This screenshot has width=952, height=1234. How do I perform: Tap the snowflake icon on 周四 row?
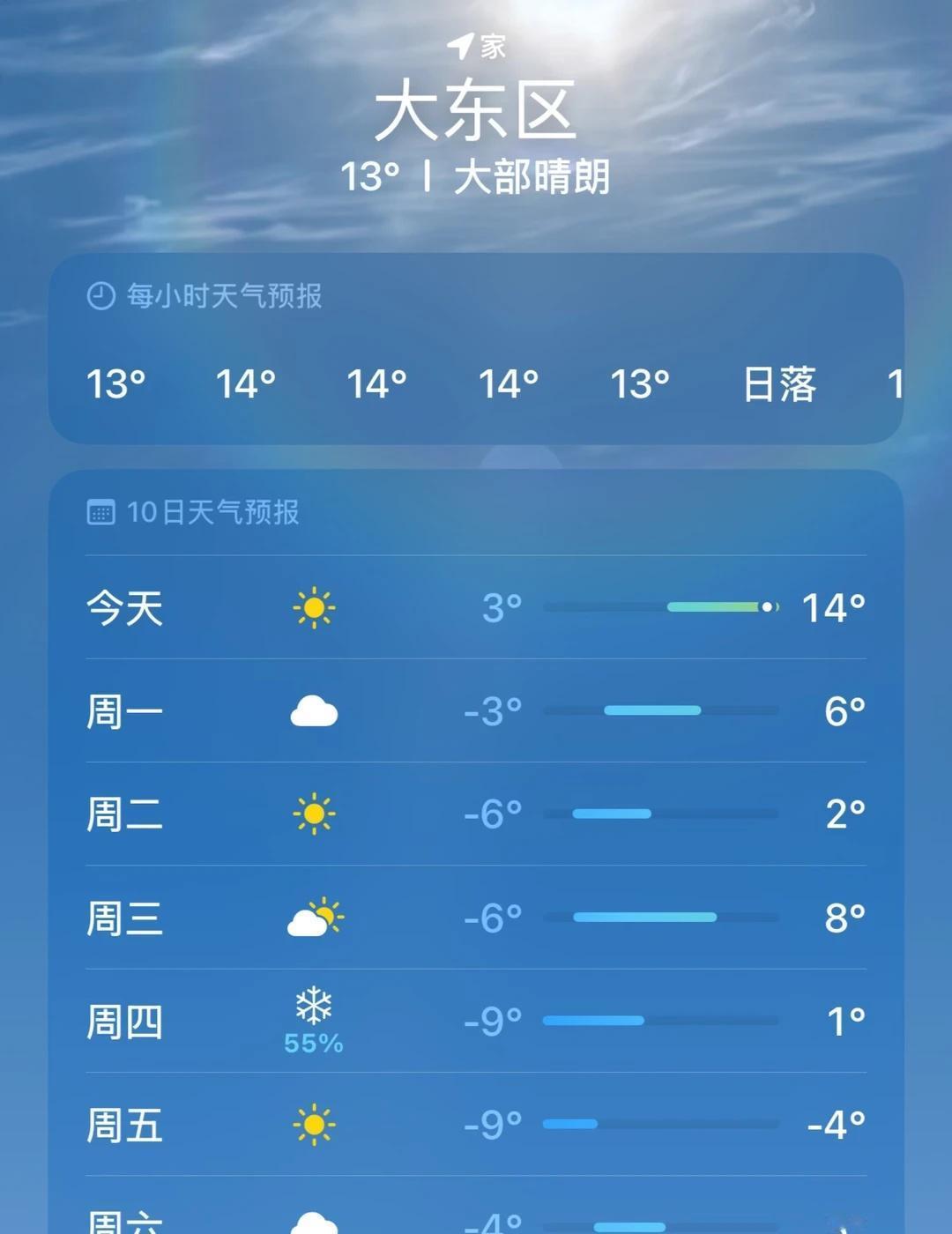point(313,1005)
